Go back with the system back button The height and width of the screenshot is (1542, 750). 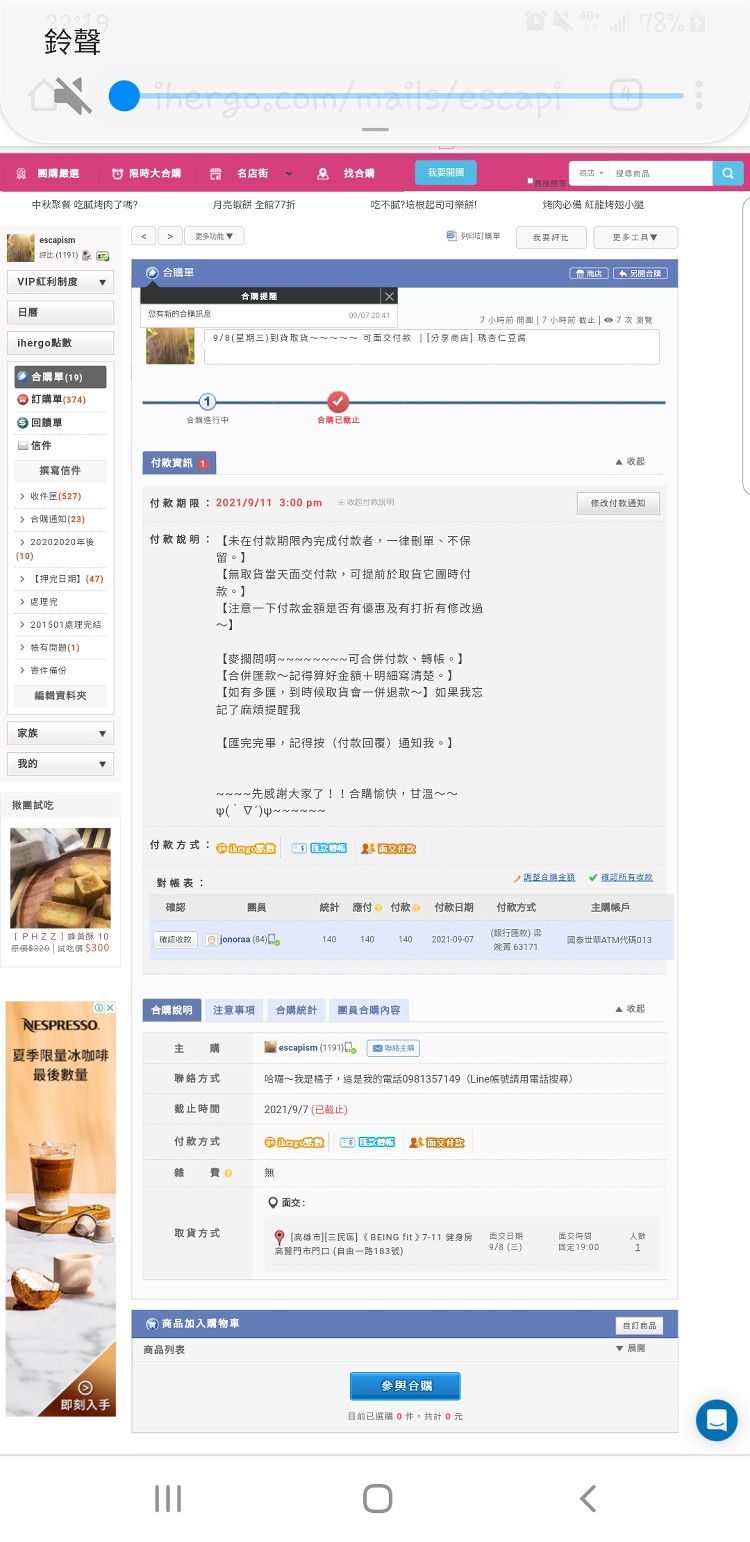(x=588, y=1497)
